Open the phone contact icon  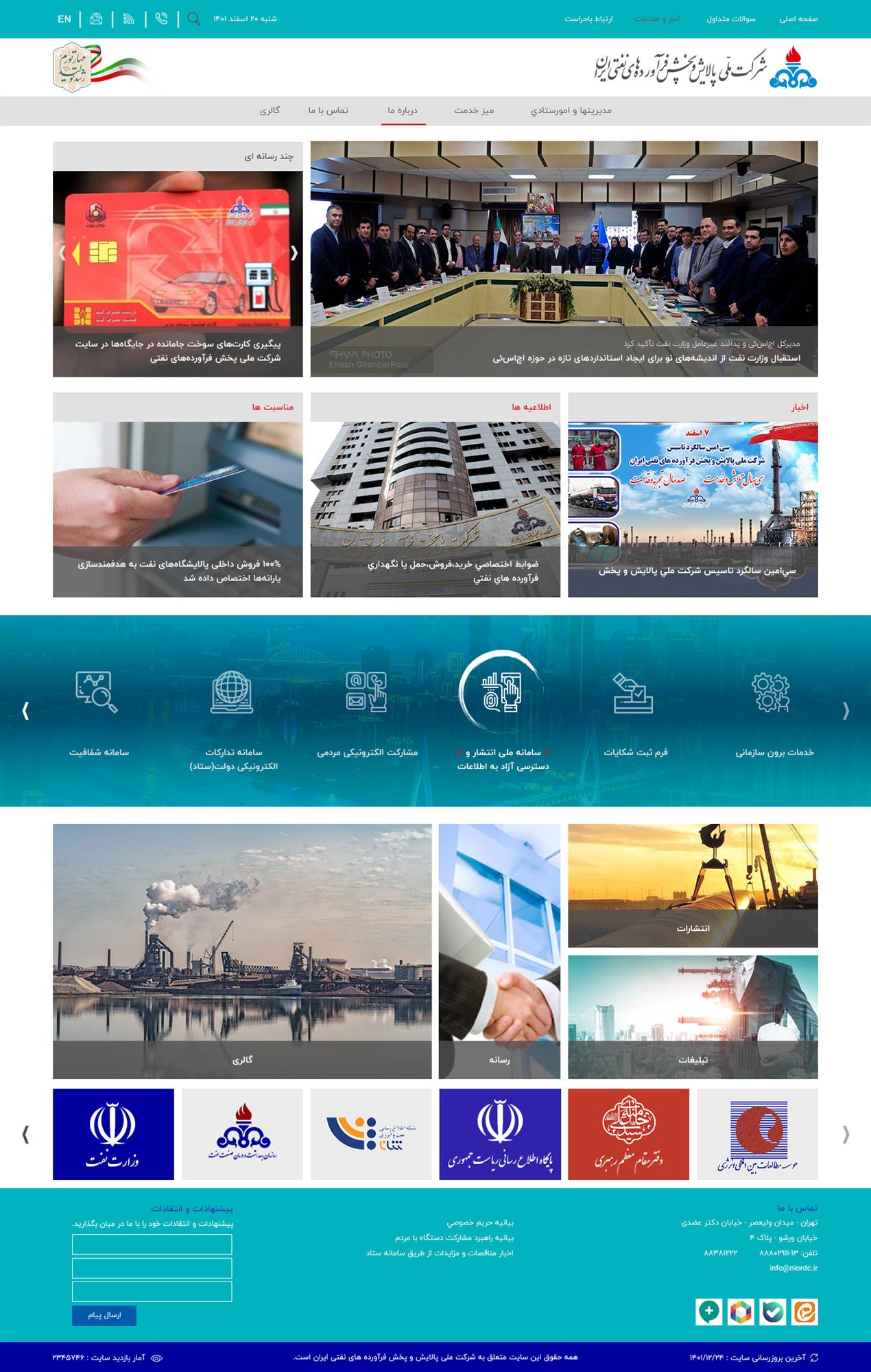tap(161, 19)
